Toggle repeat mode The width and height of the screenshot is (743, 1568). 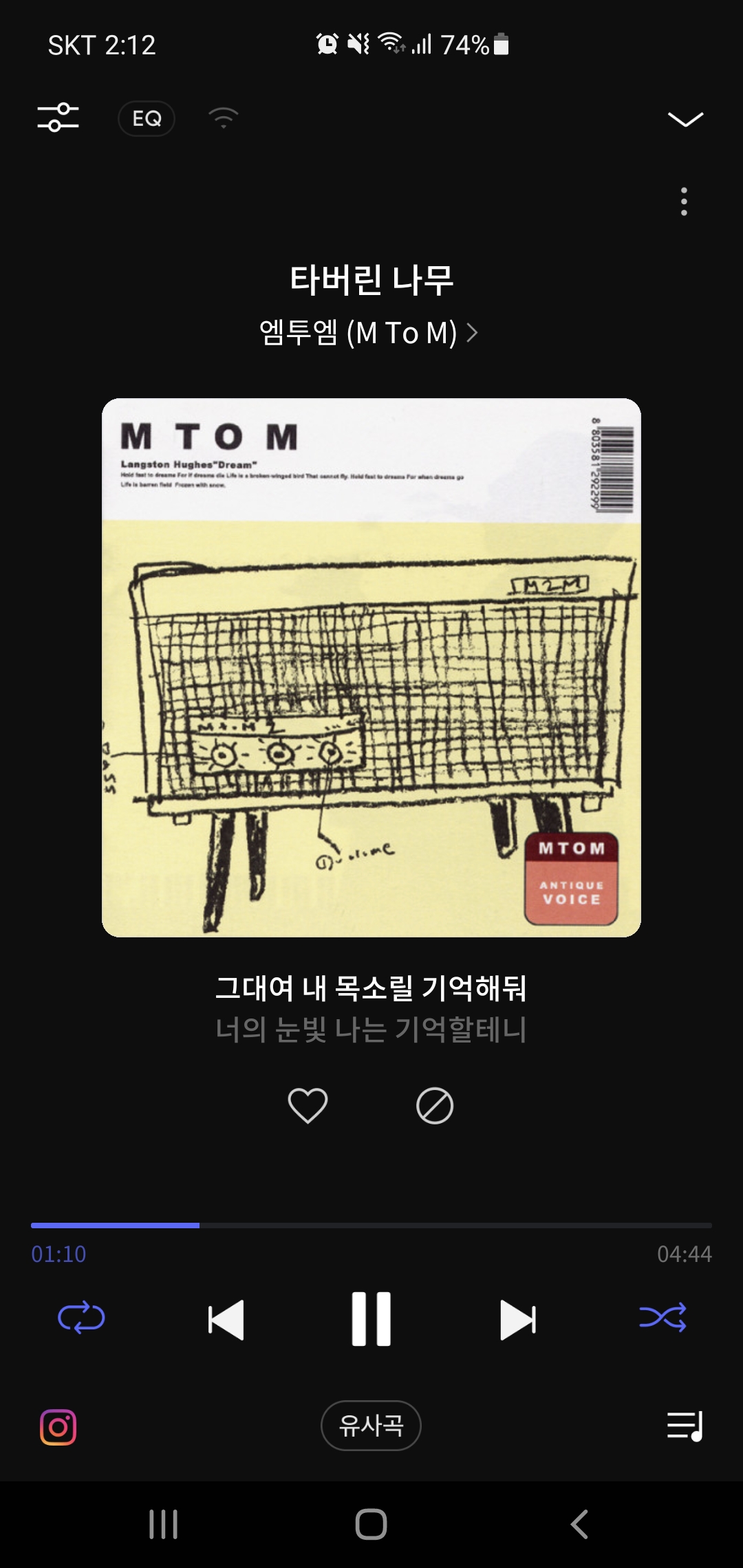coord(81,1318)
